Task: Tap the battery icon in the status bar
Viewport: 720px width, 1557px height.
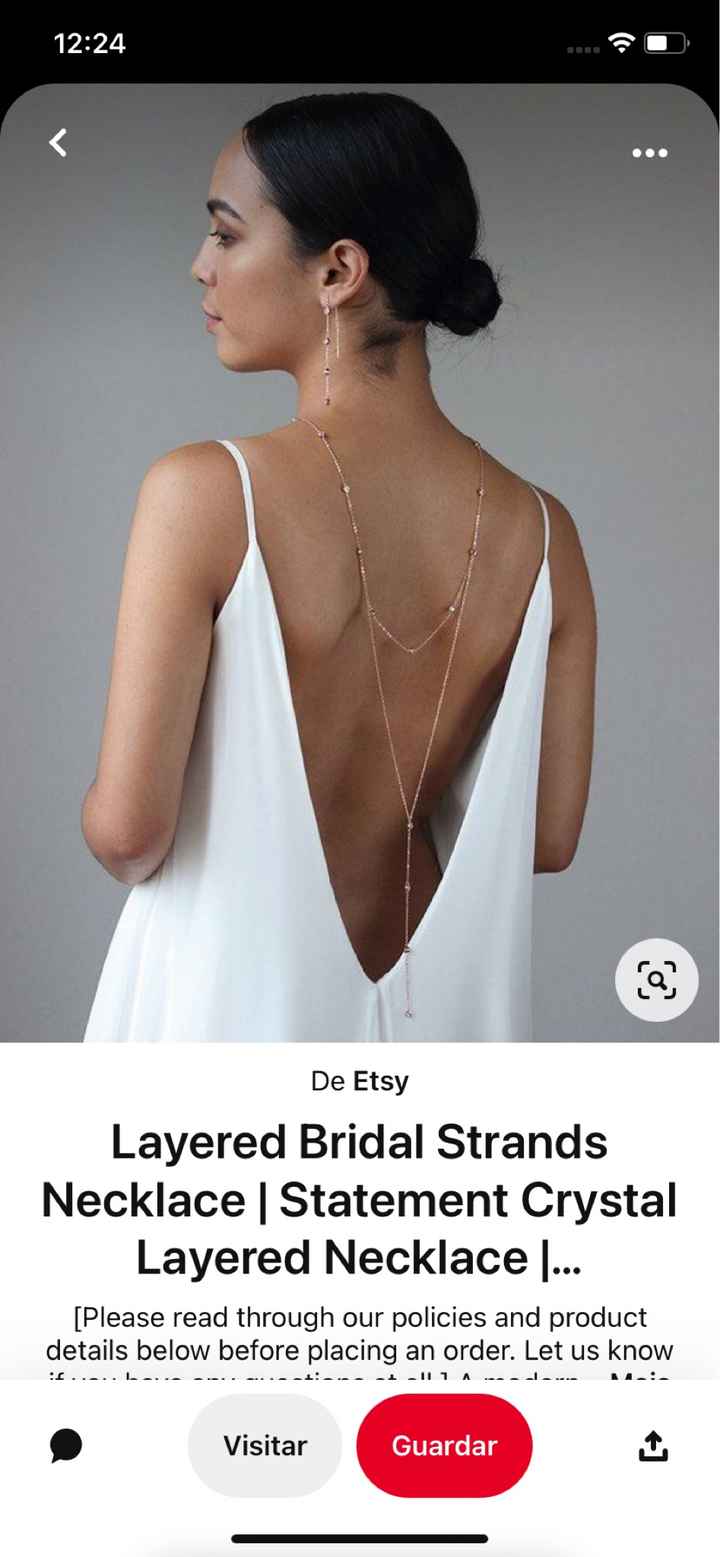Action: pos(668,42)
